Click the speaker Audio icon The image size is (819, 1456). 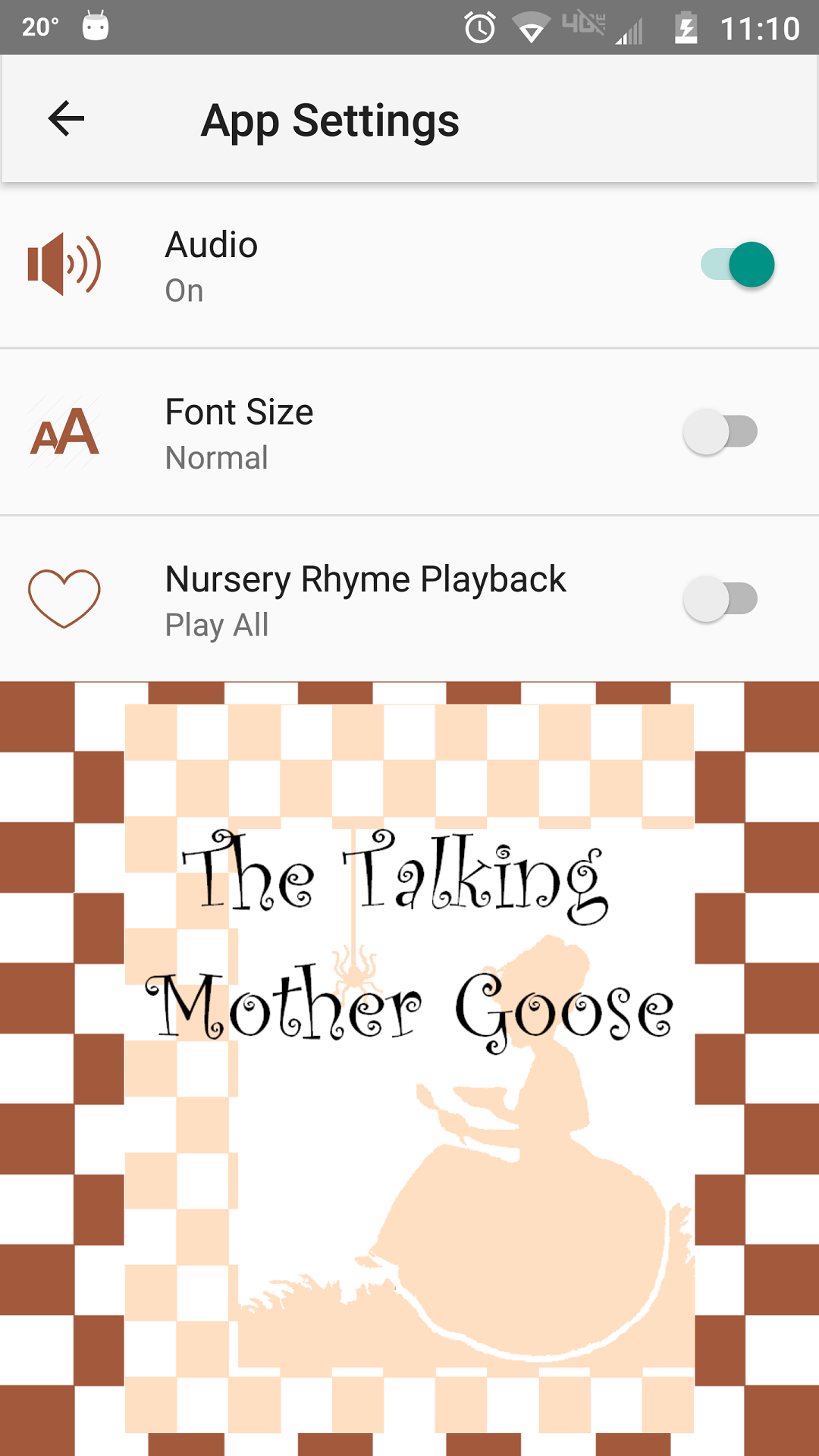click(x=64, y=265)
